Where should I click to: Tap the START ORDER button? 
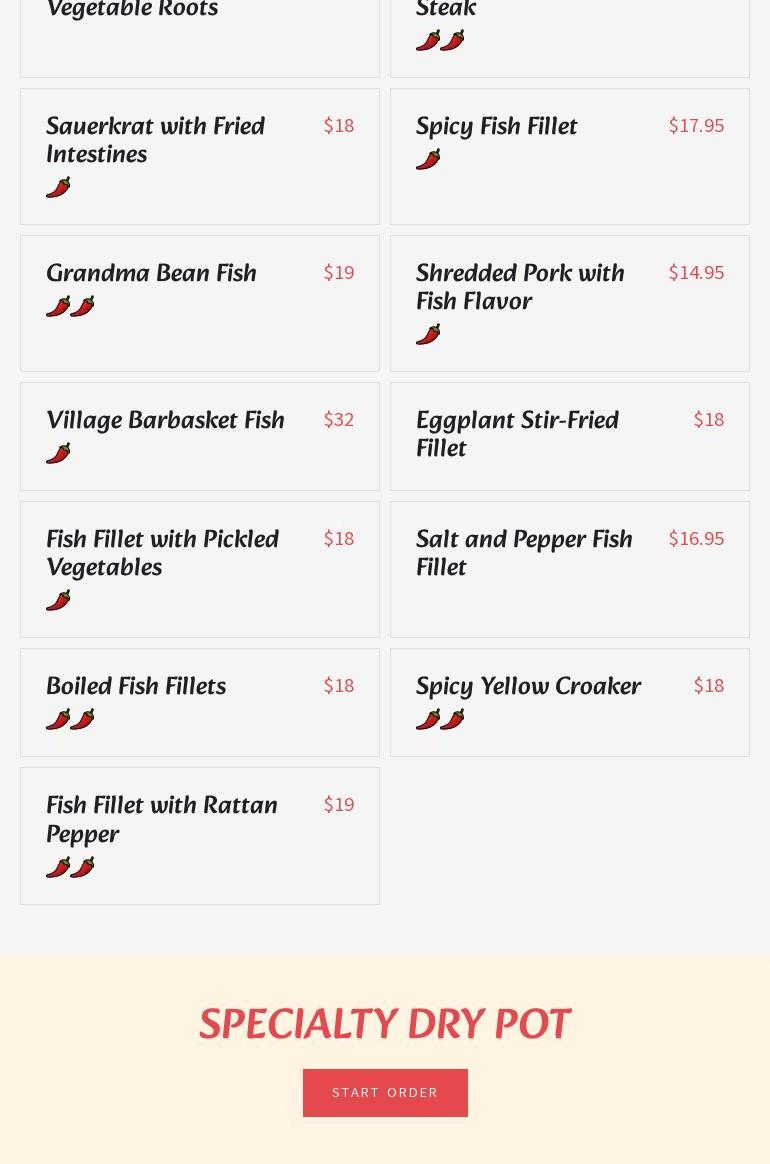[x=385, y=1092]
